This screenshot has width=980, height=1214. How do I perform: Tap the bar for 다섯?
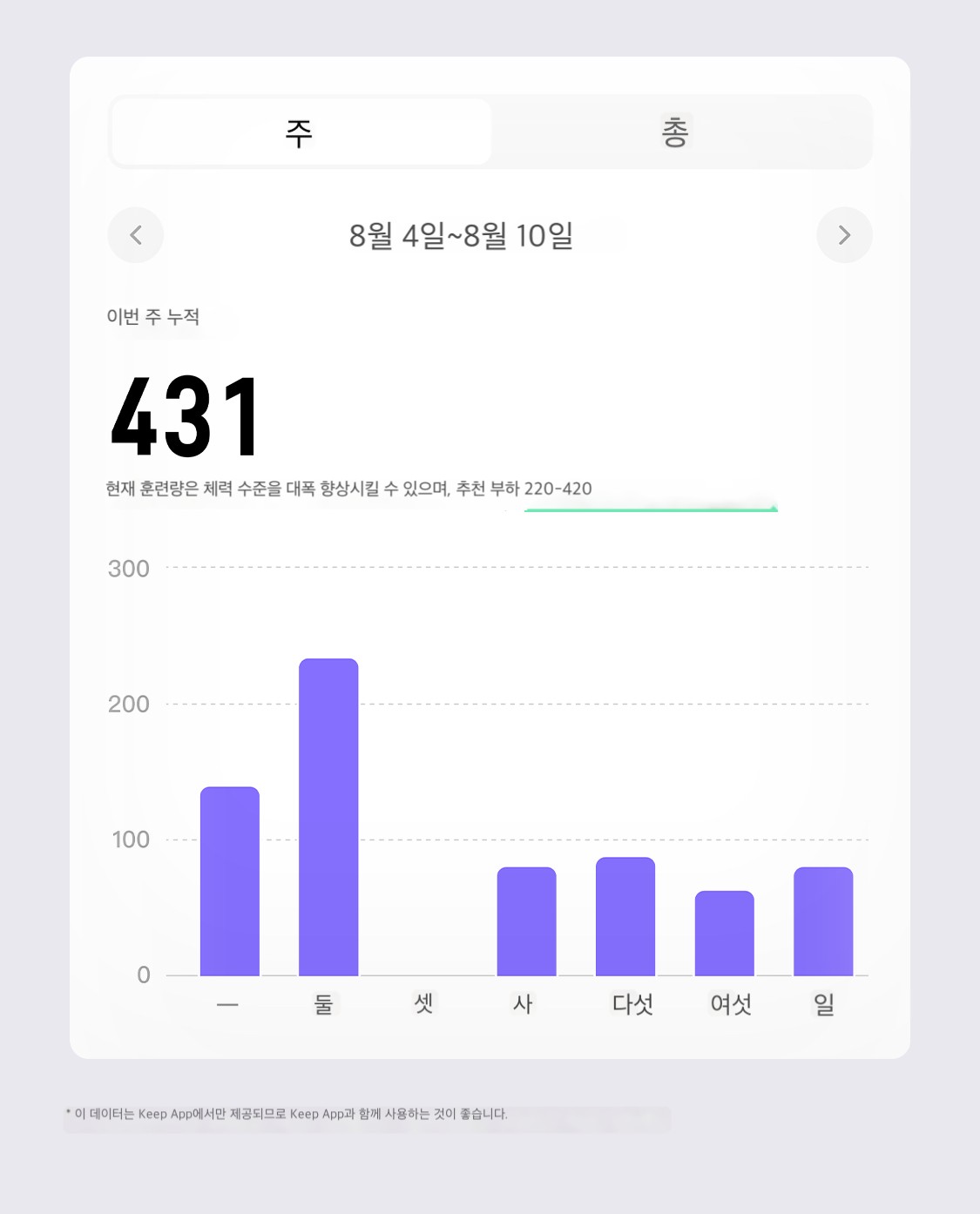625,916
